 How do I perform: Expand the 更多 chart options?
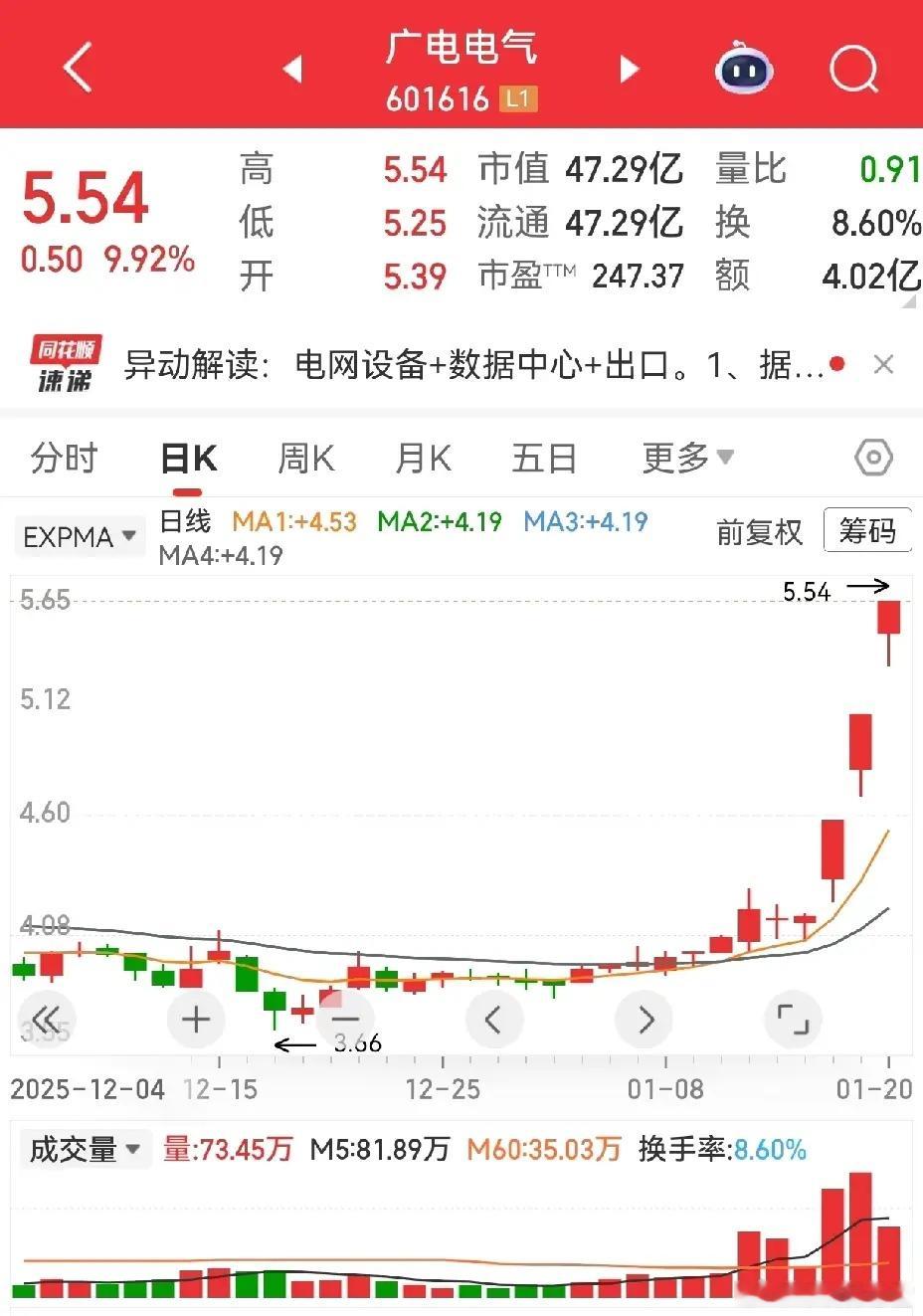pyautogui.click(x=688, y=458)
